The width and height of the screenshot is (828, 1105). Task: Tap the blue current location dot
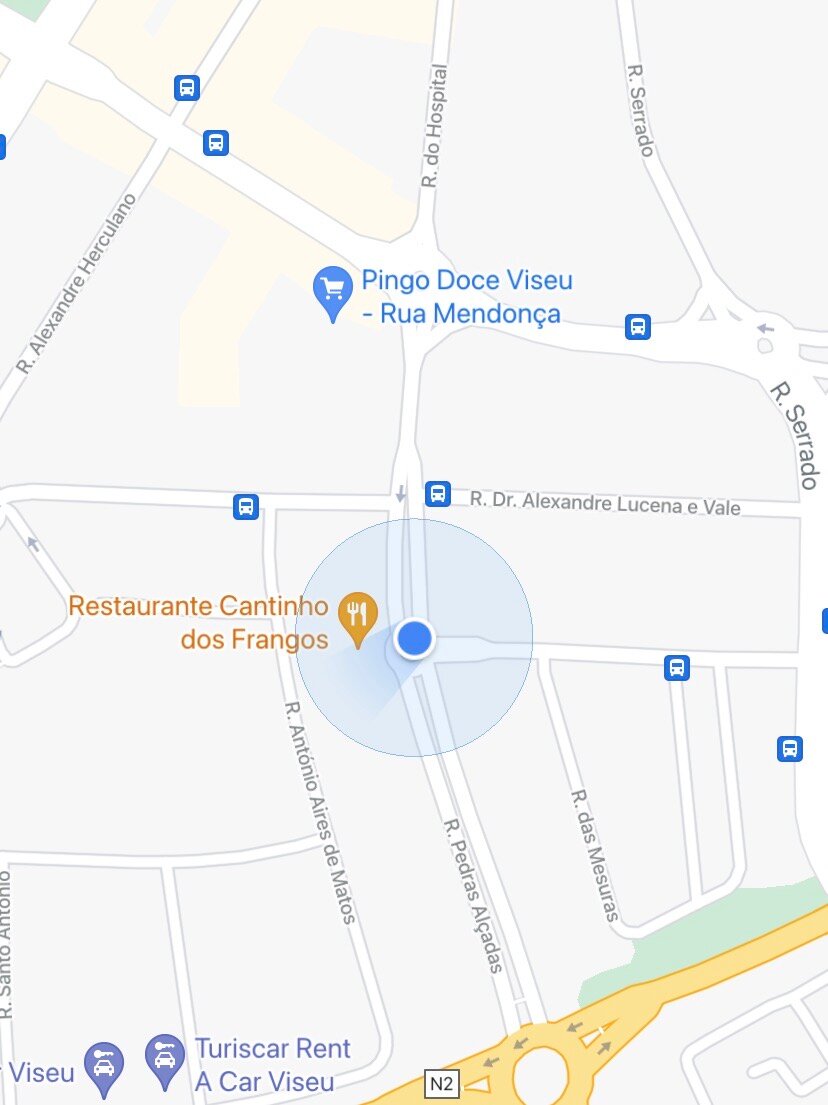coord(414,638)
